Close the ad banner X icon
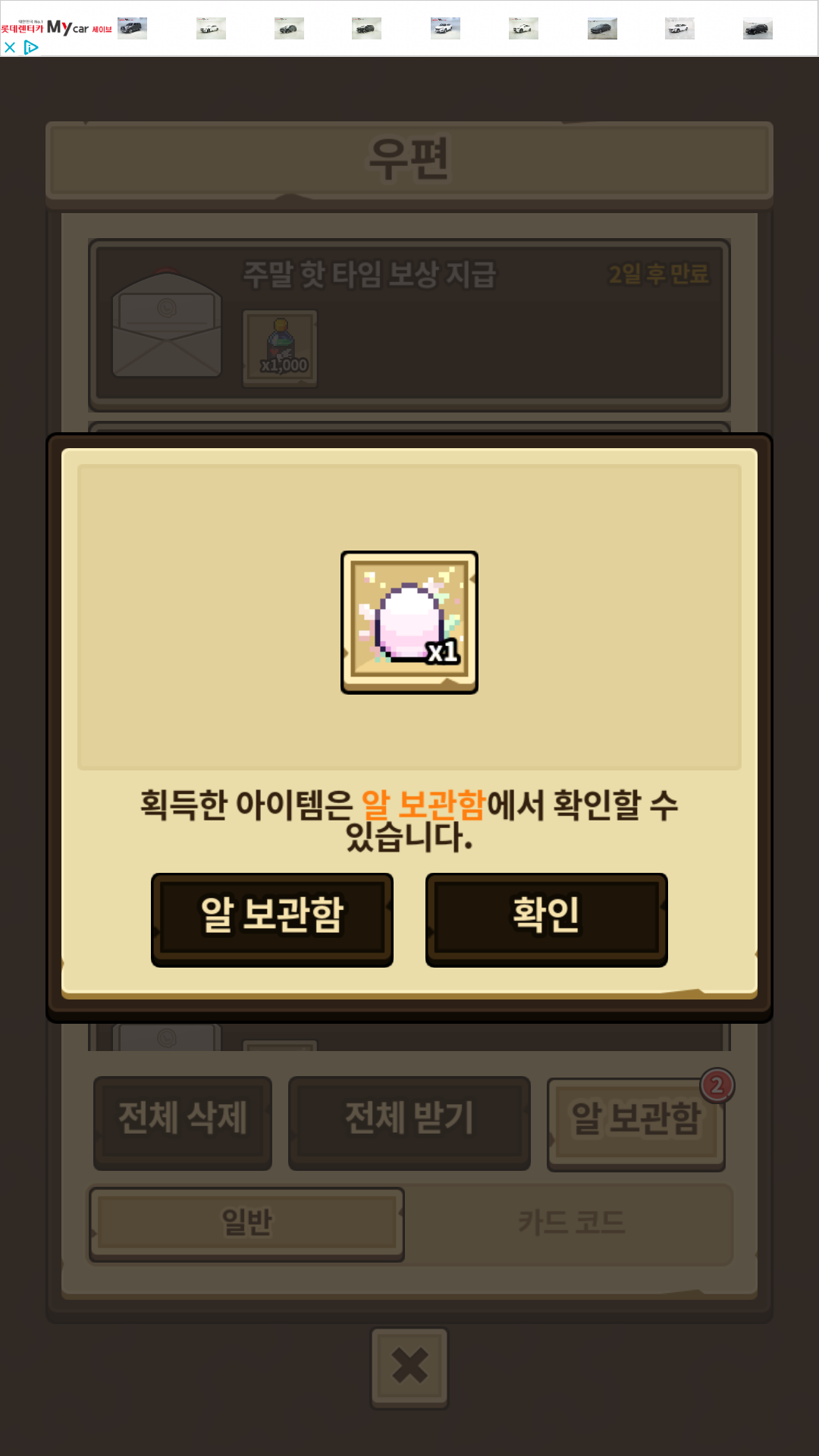 10,47
